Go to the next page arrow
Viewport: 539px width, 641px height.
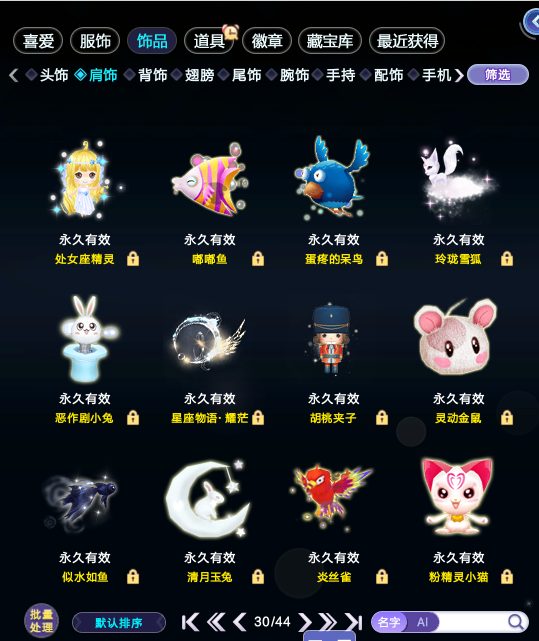click(x=304, y=622)
